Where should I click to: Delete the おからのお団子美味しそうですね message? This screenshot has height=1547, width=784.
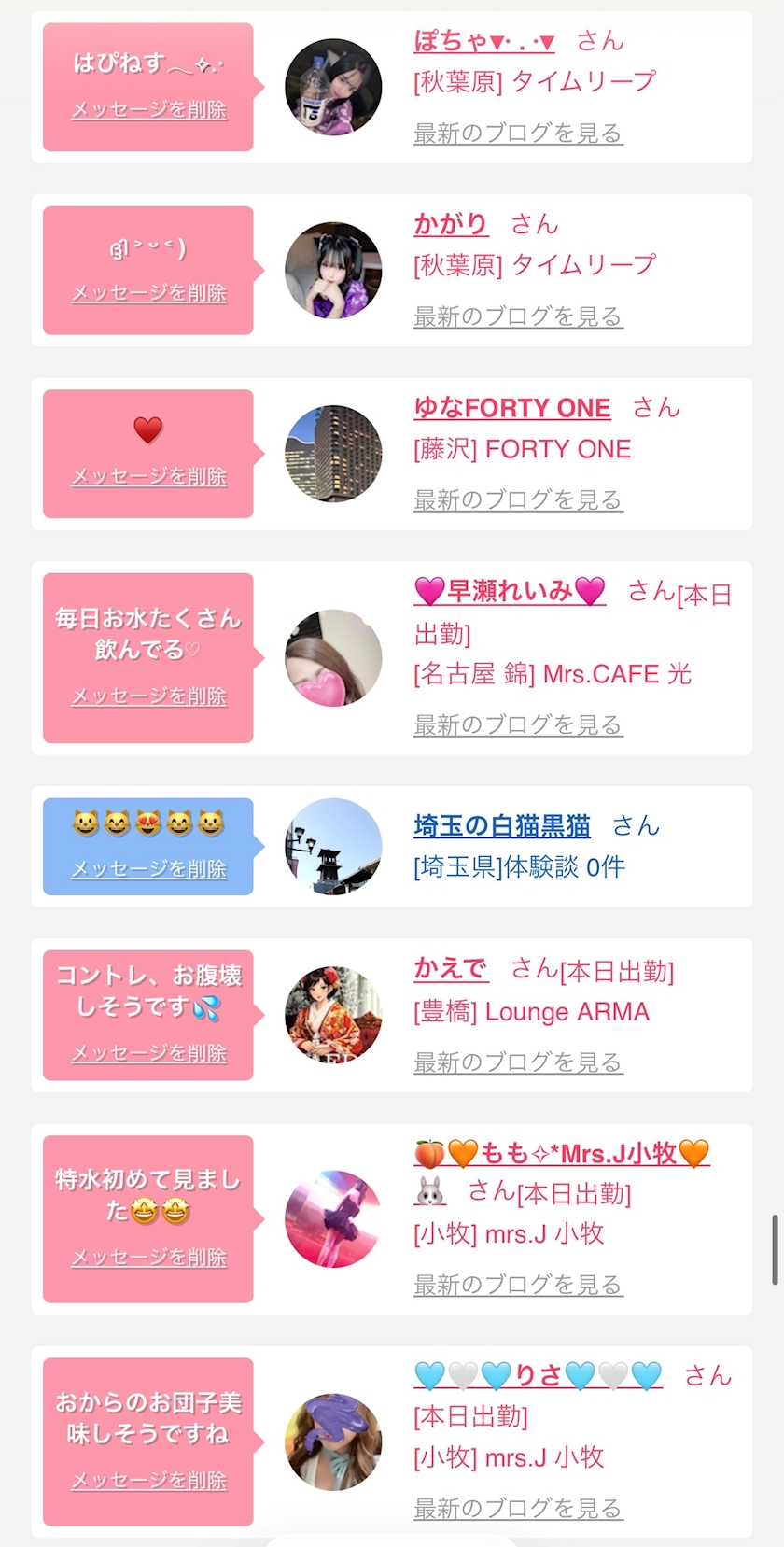point(148,1480)
